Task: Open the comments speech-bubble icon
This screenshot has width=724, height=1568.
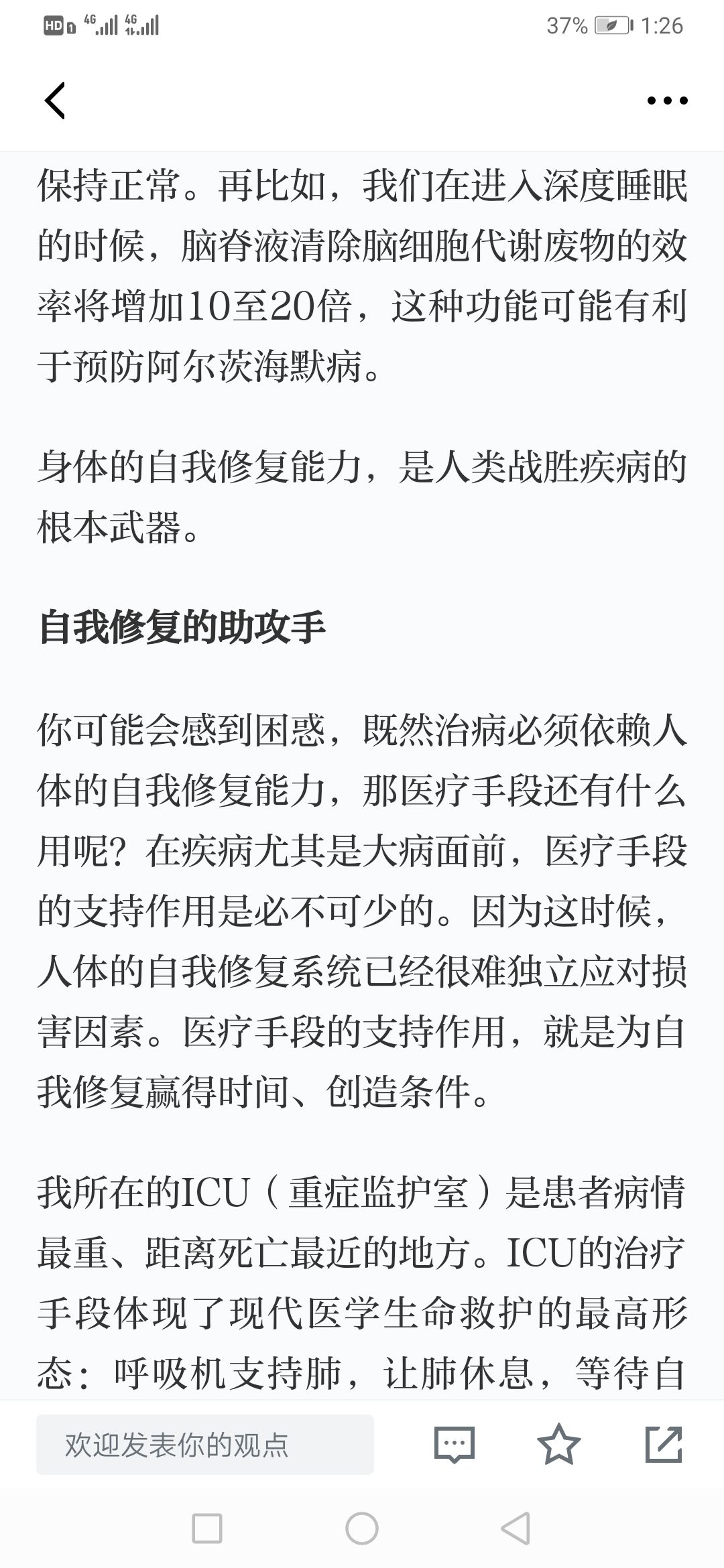Action: 455,1445
